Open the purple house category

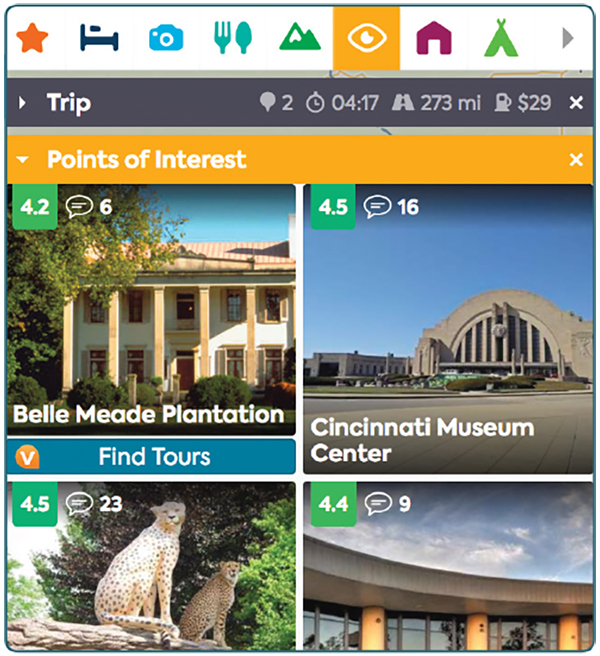[x=433, y=38]
